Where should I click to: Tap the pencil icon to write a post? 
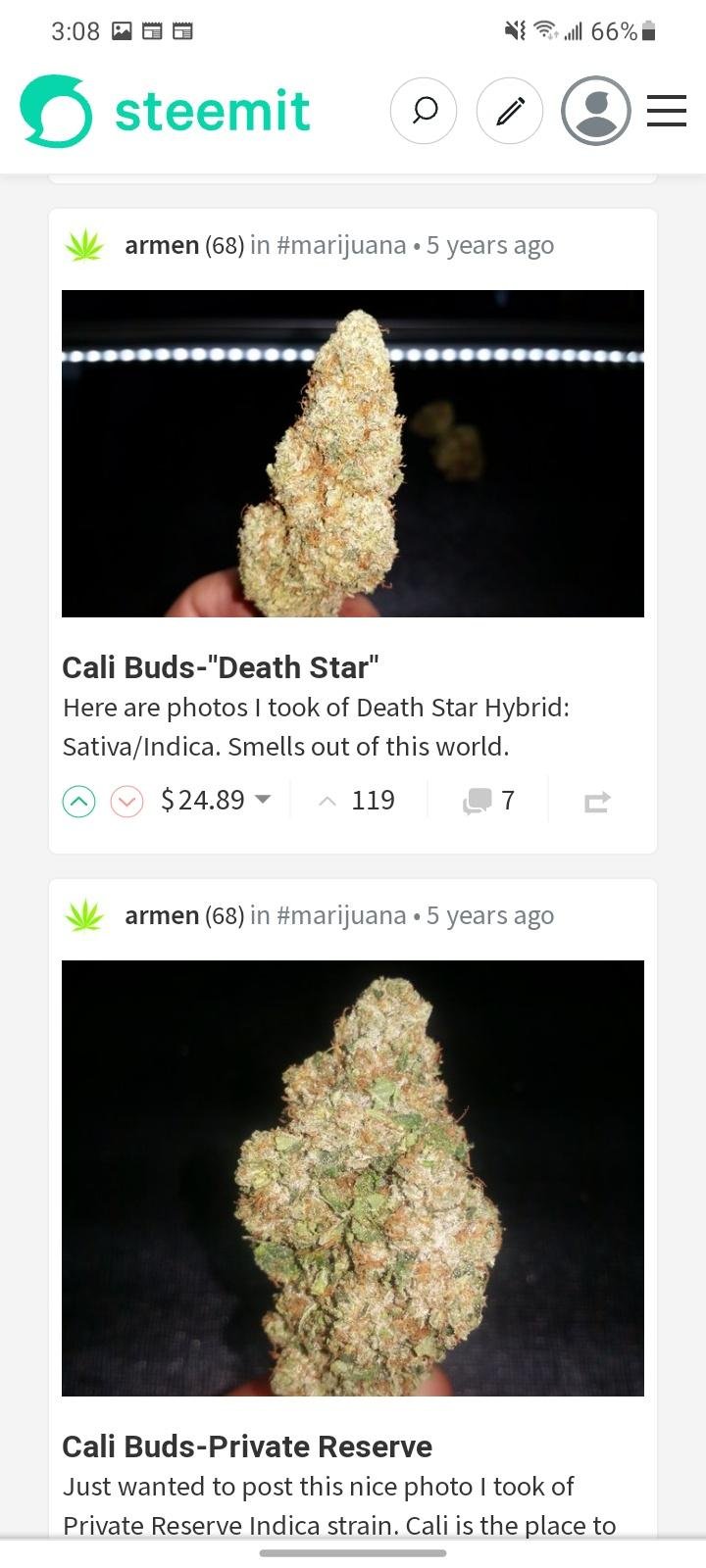tap(510, 111)
